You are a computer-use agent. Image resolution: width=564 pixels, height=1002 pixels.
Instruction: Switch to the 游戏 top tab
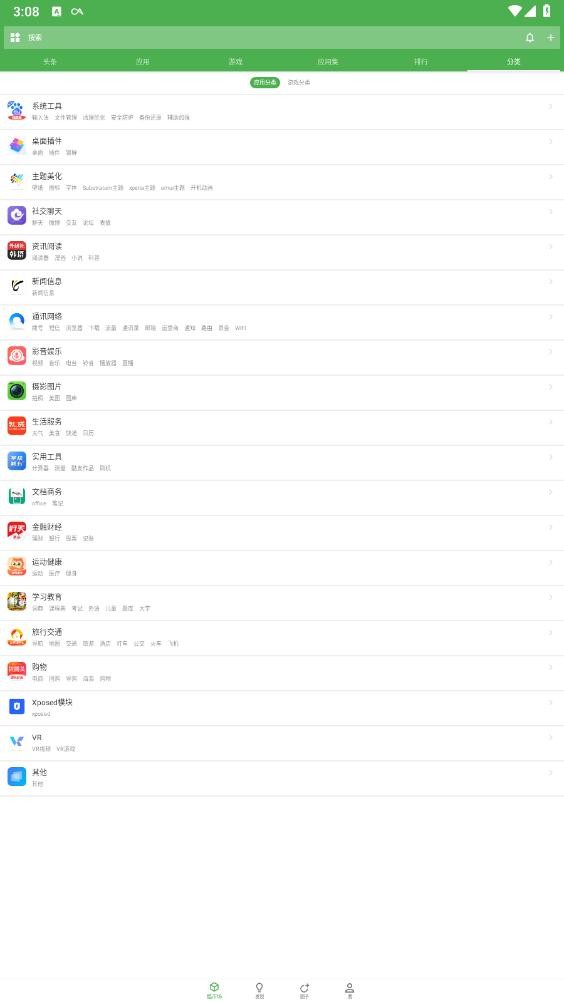click(x=236, y=61)
